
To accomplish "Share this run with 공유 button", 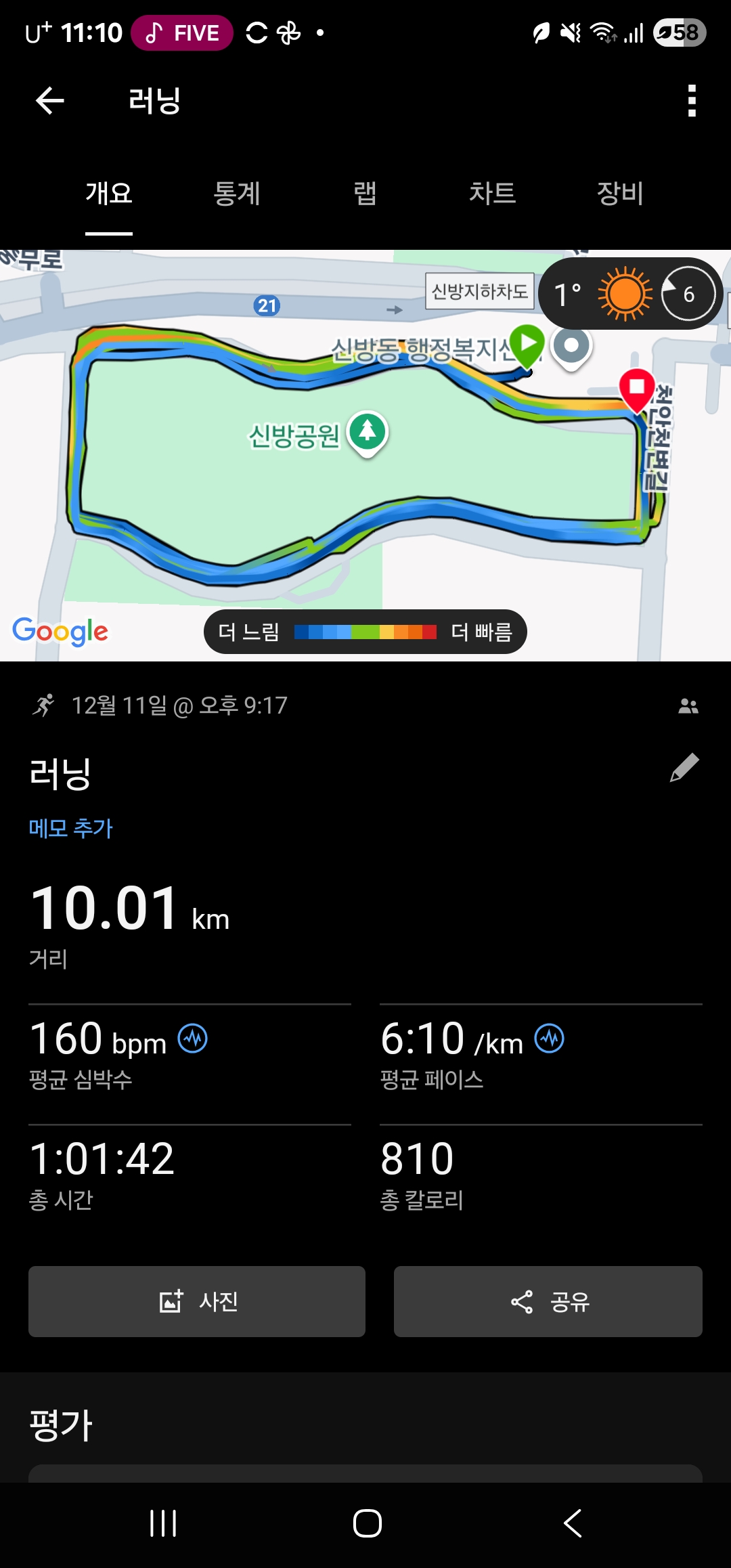I will click(x=548, y=1301).
